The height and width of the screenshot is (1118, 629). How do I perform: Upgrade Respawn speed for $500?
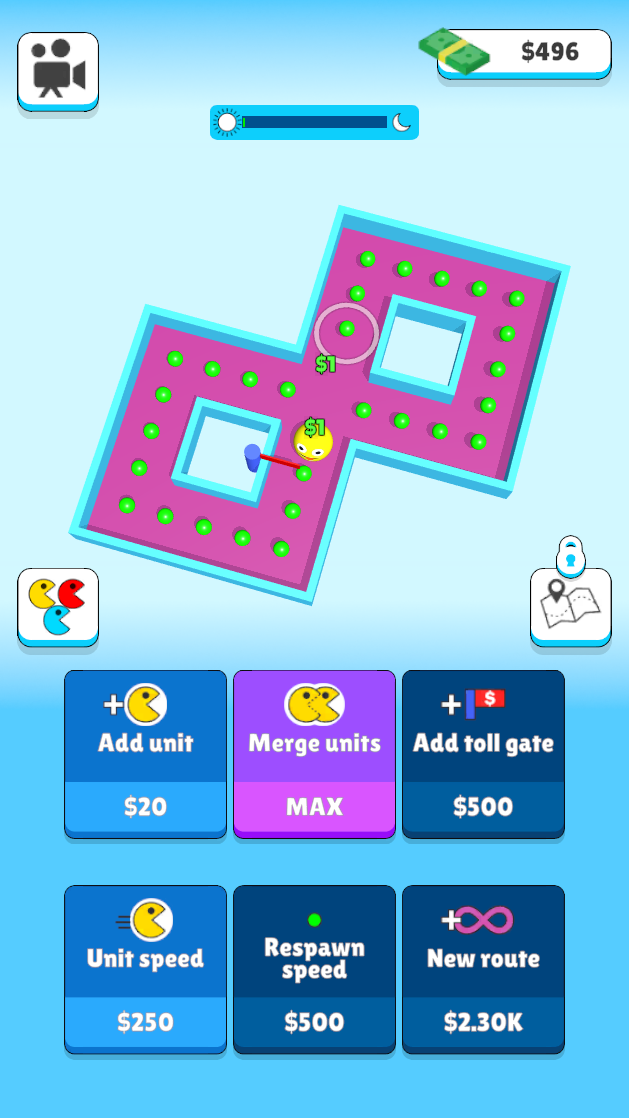314,970
